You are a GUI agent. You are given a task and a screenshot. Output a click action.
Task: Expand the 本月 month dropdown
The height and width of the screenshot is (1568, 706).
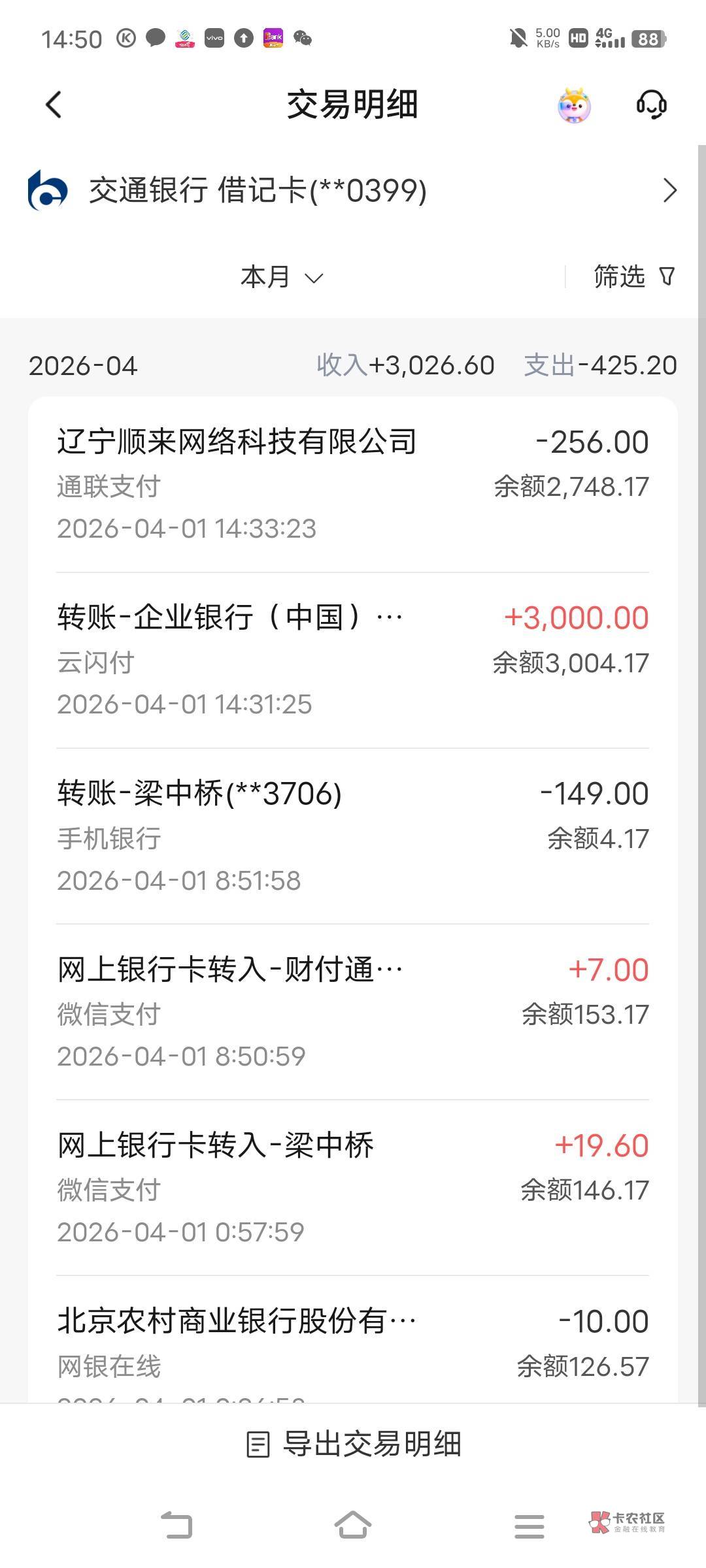282,277
